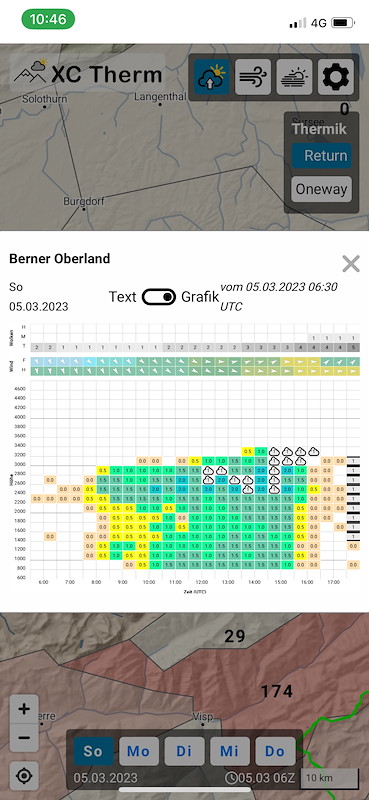Show the forecast for Mi
Viewport: 369px width, 800px height.
[230, 752]
